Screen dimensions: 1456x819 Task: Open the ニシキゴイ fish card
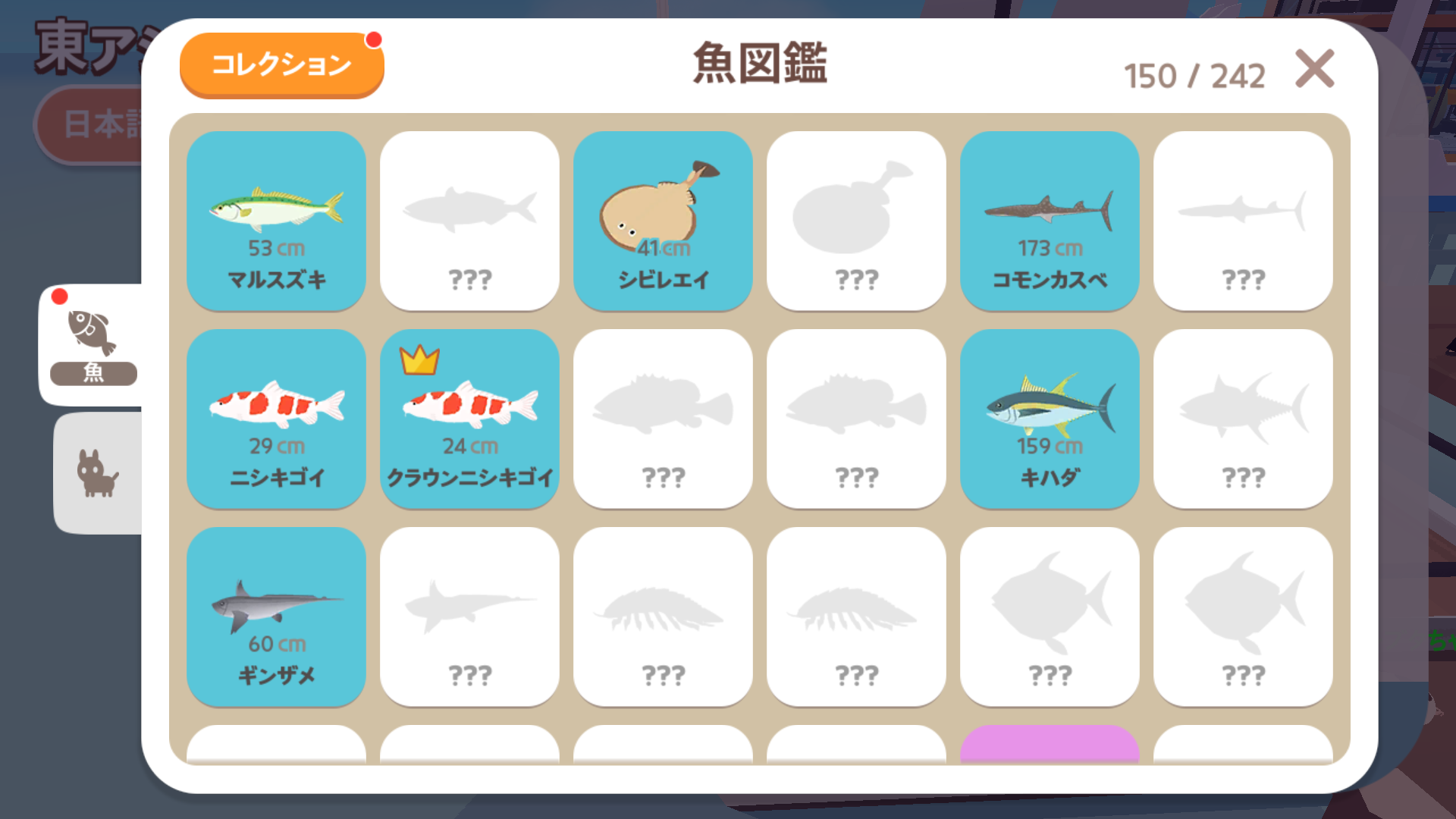[276, 419]
